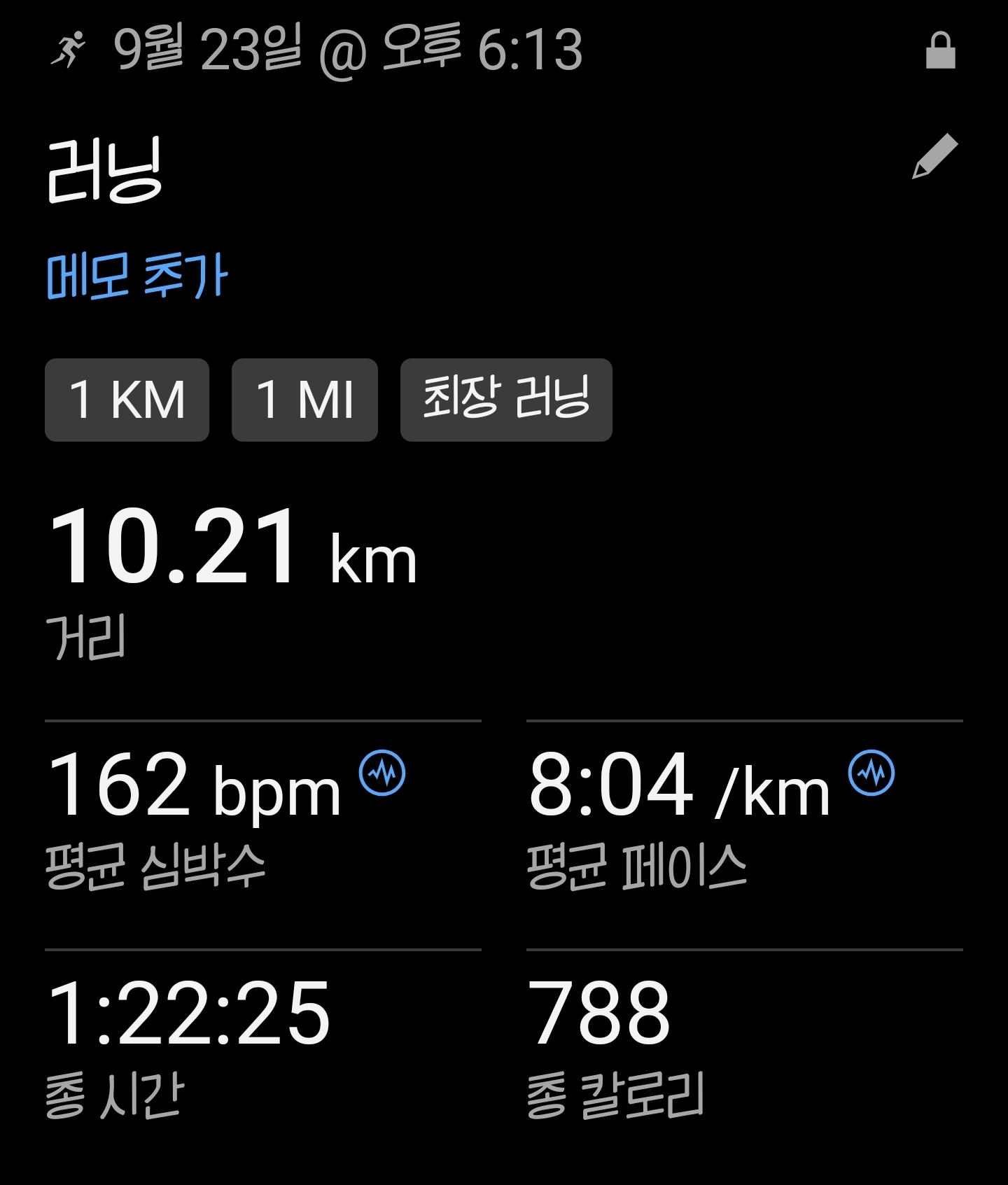Select the 1 MI record chip
1008x1185 pixels.
pos(304,400)
